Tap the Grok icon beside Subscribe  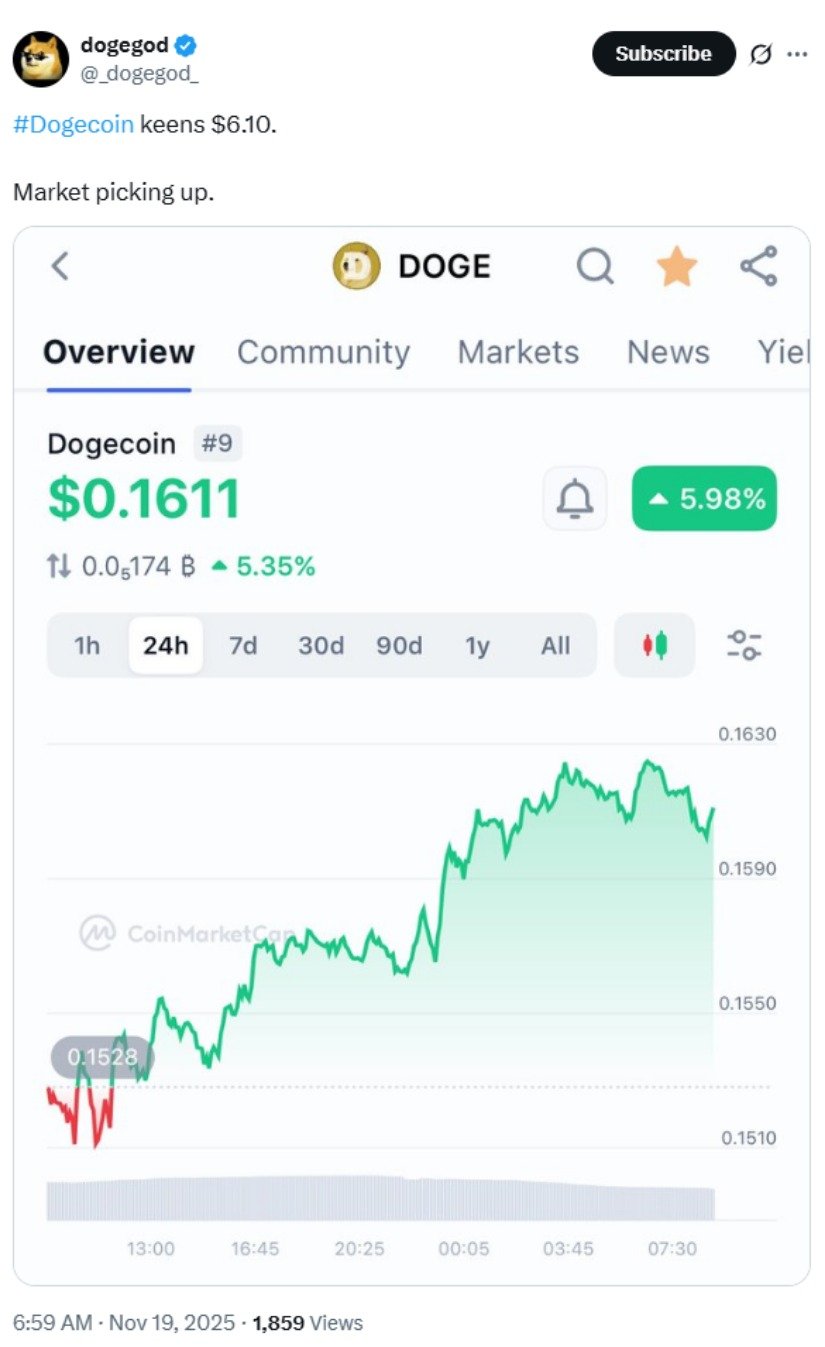(761, 55)
